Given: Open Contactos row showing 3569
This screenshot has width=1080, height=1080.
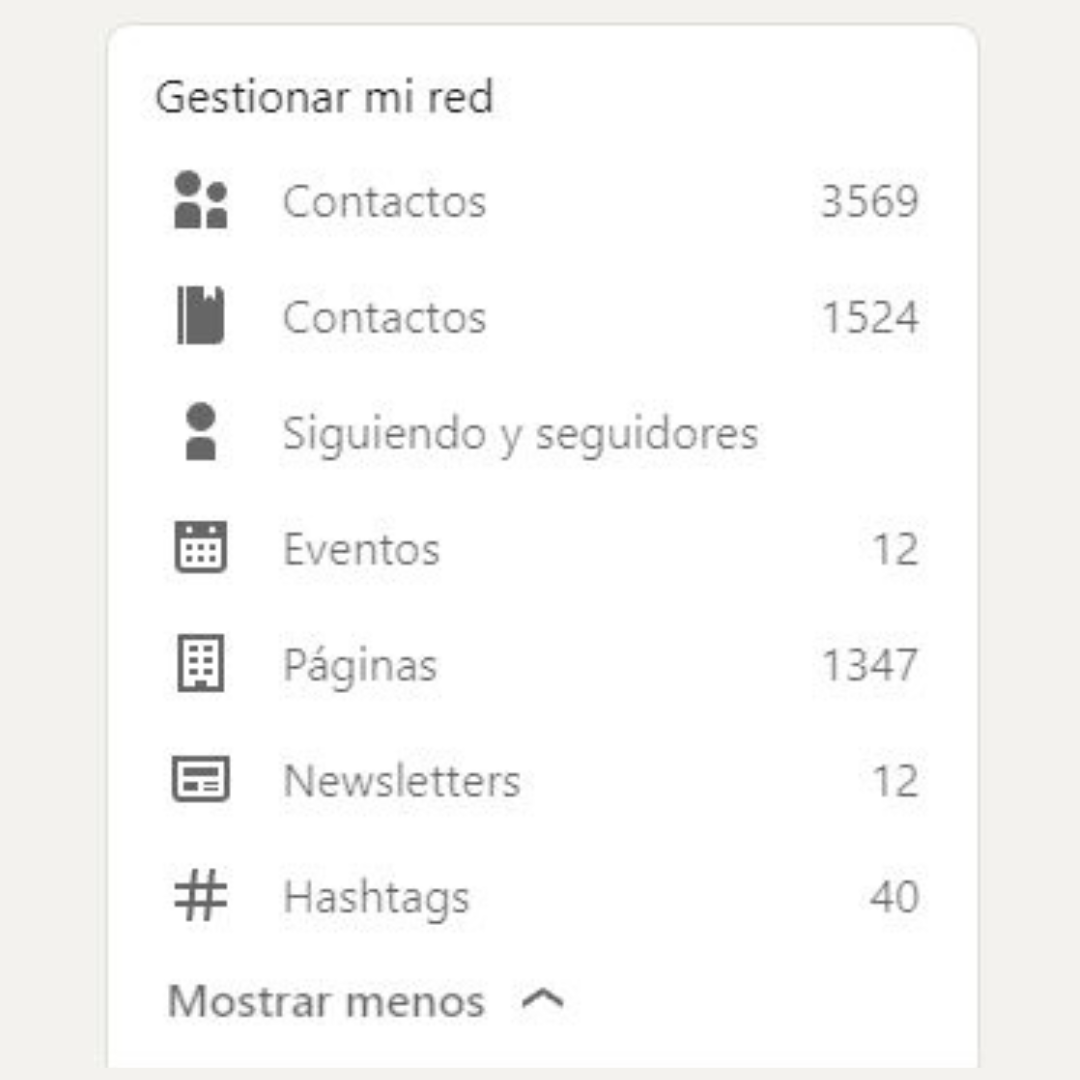Looking at the screenshot, I should point(384,202).
